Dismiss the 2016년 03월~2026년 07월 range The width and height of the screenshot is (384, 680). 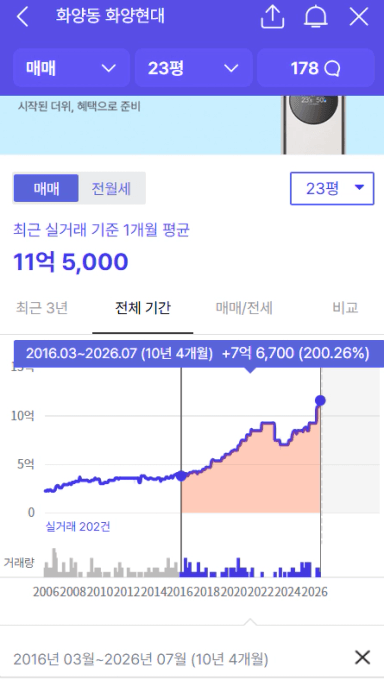tap(362, 657)
